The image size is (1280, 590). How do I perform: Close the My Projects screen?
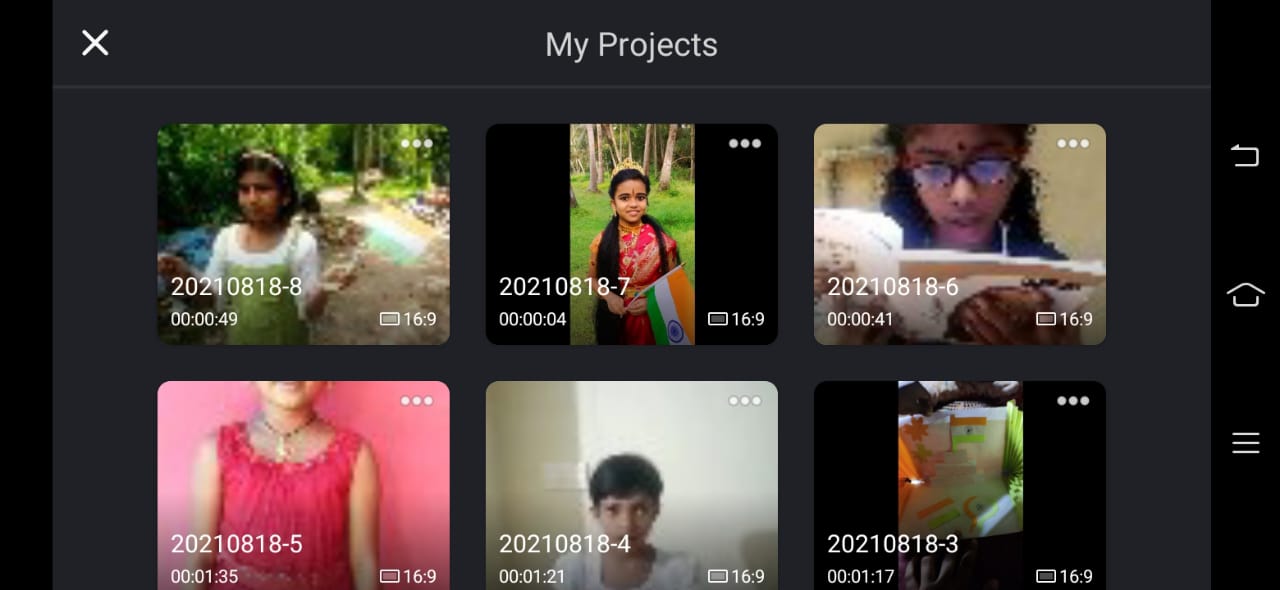pos(95,43)
